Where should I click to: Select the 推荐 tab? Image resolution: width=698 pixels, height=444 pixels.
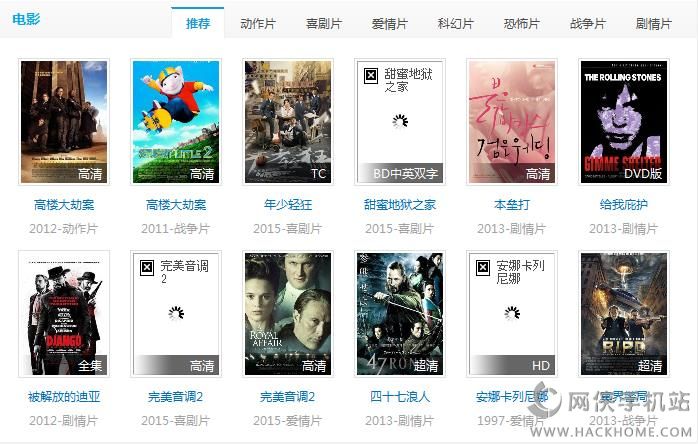point(198,23)
